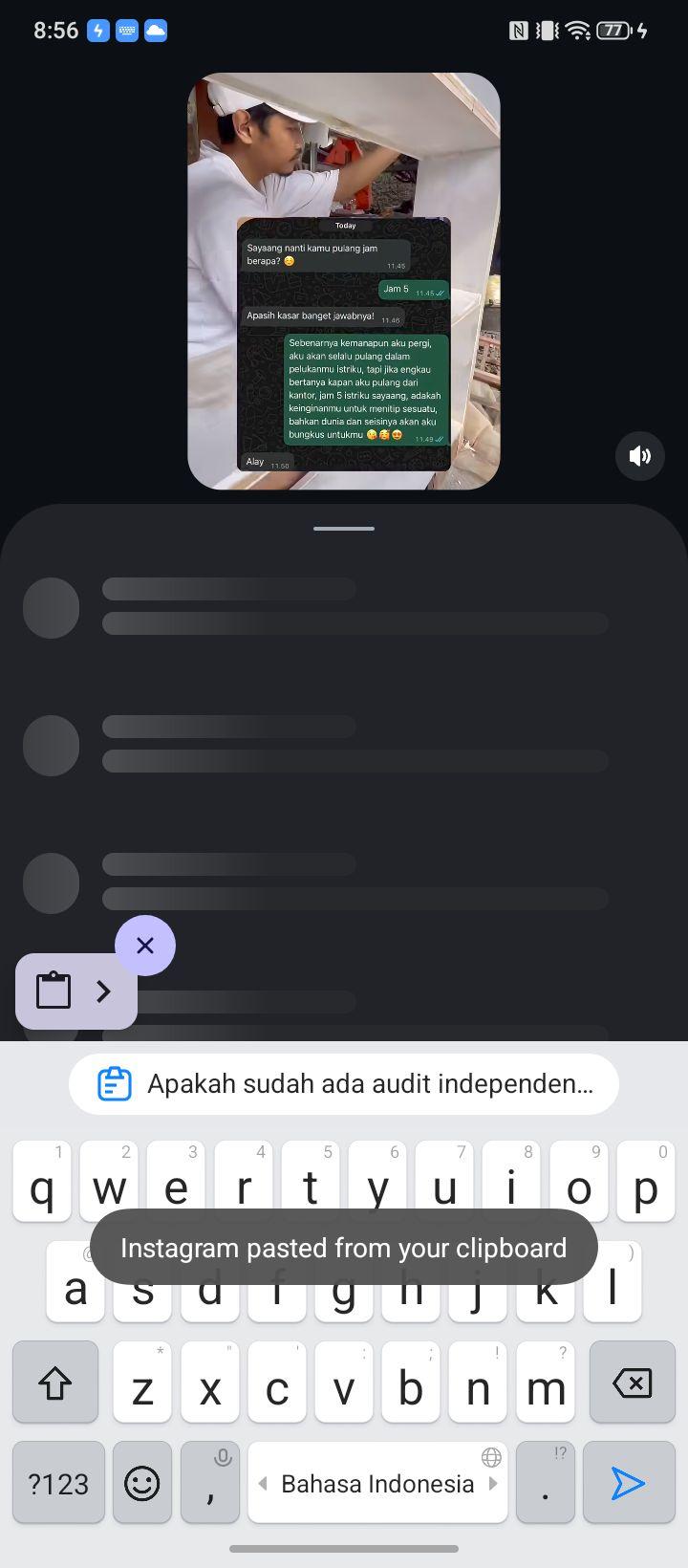Expand the floating clipboard panel
This screenshot has height=1568, width=688.
(76, 991)
